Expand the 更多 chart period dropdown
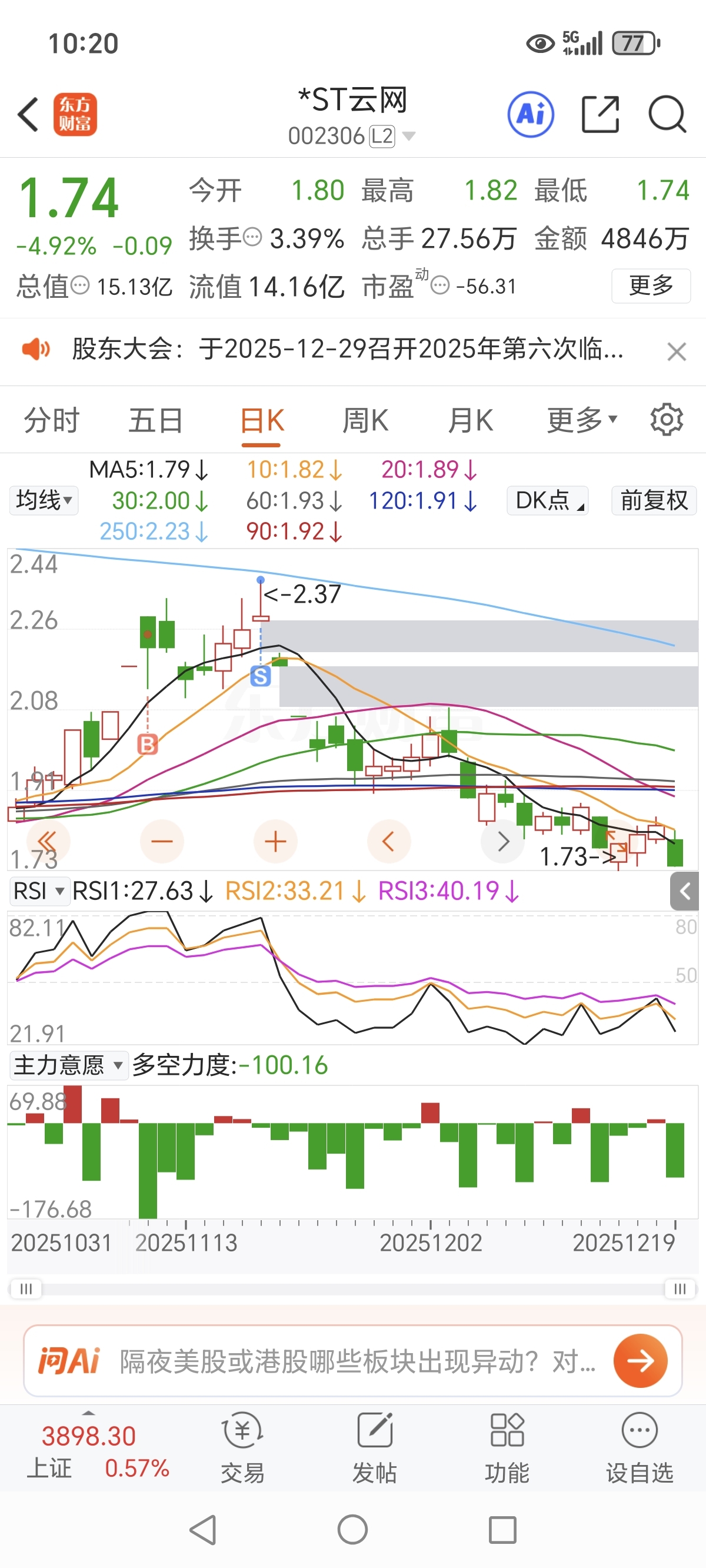This screenshot has height=1568, width=706. [x=582, y=421]
